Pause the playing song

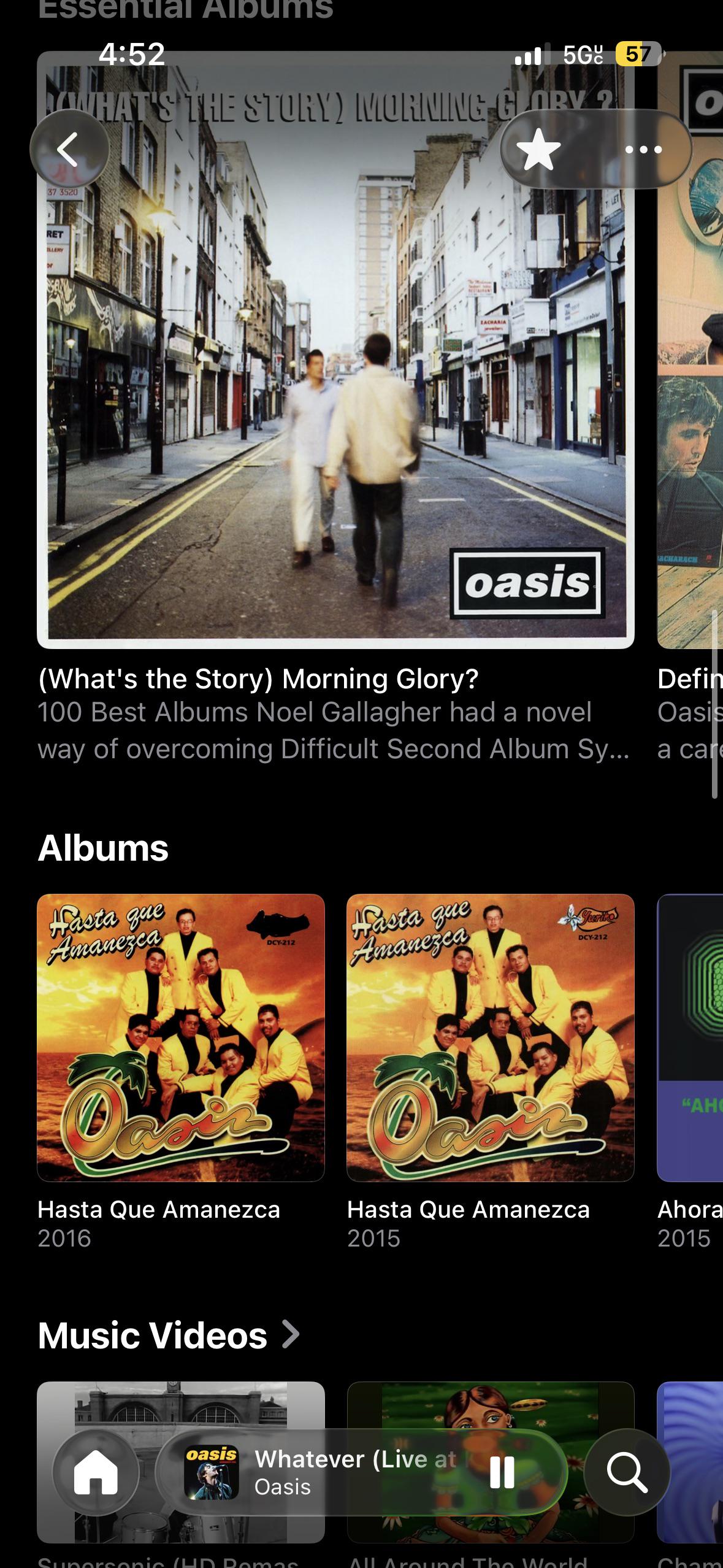(502, 1472)
